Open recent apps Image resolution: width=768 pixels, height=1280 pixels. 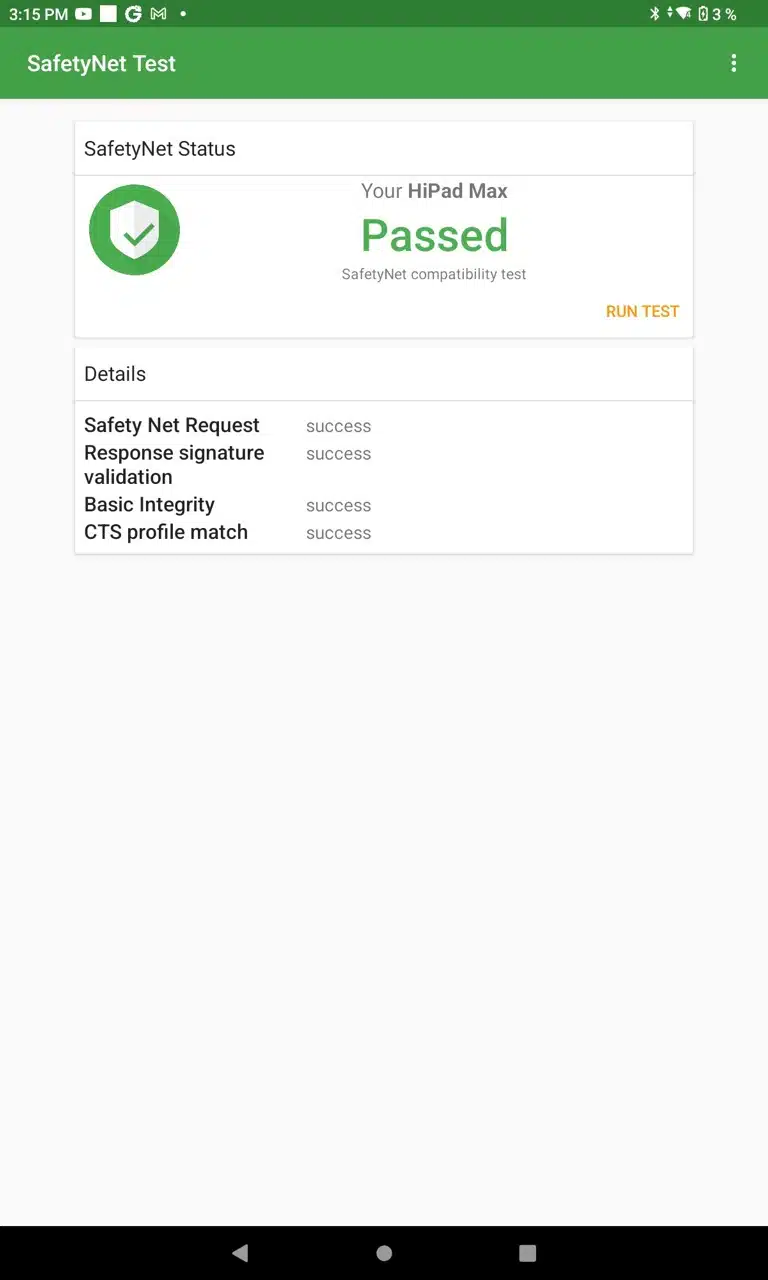[x=528, y=1253]
